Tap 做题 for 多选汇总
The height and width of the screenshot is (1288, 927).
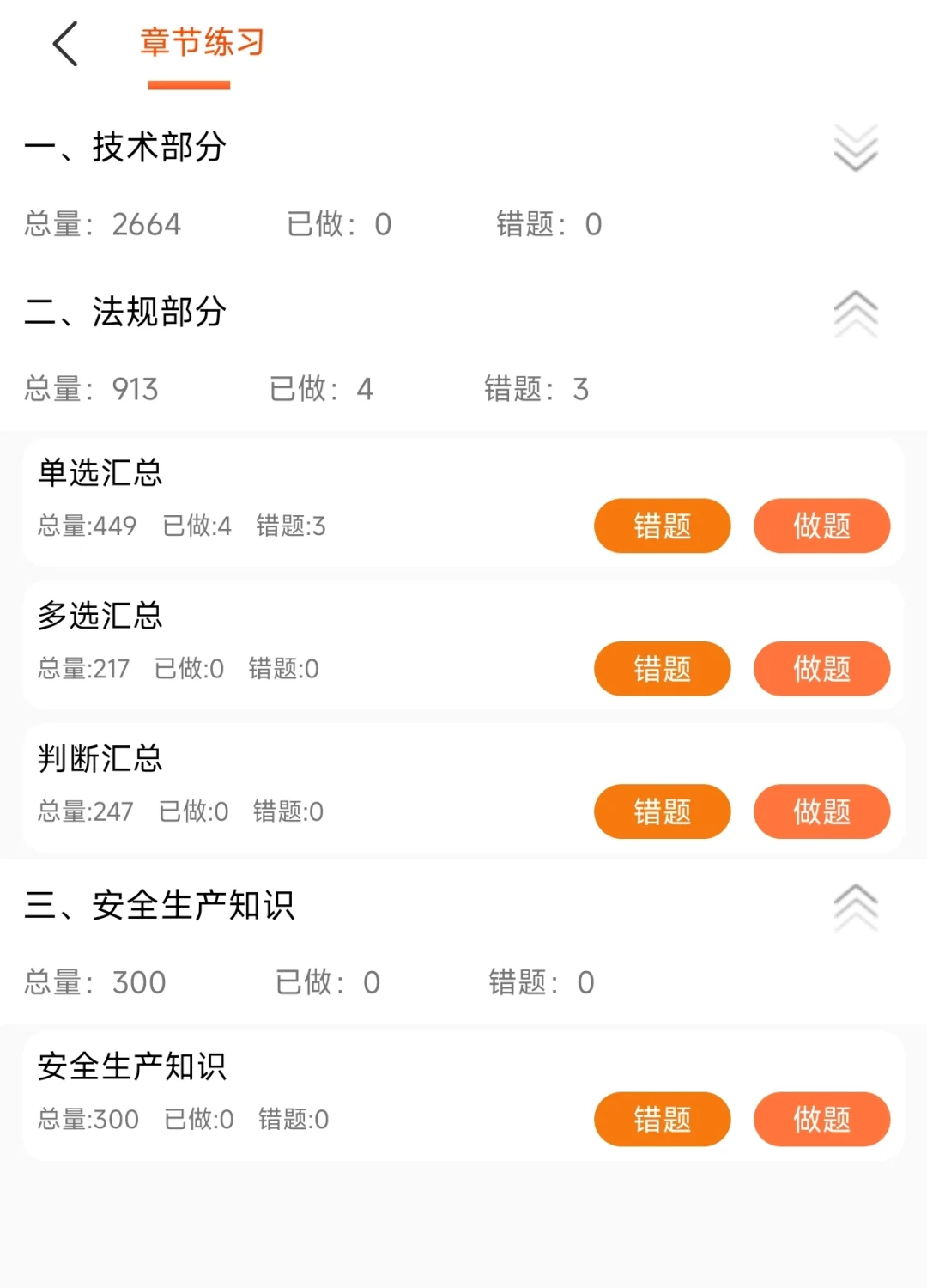tap(821, 668)
